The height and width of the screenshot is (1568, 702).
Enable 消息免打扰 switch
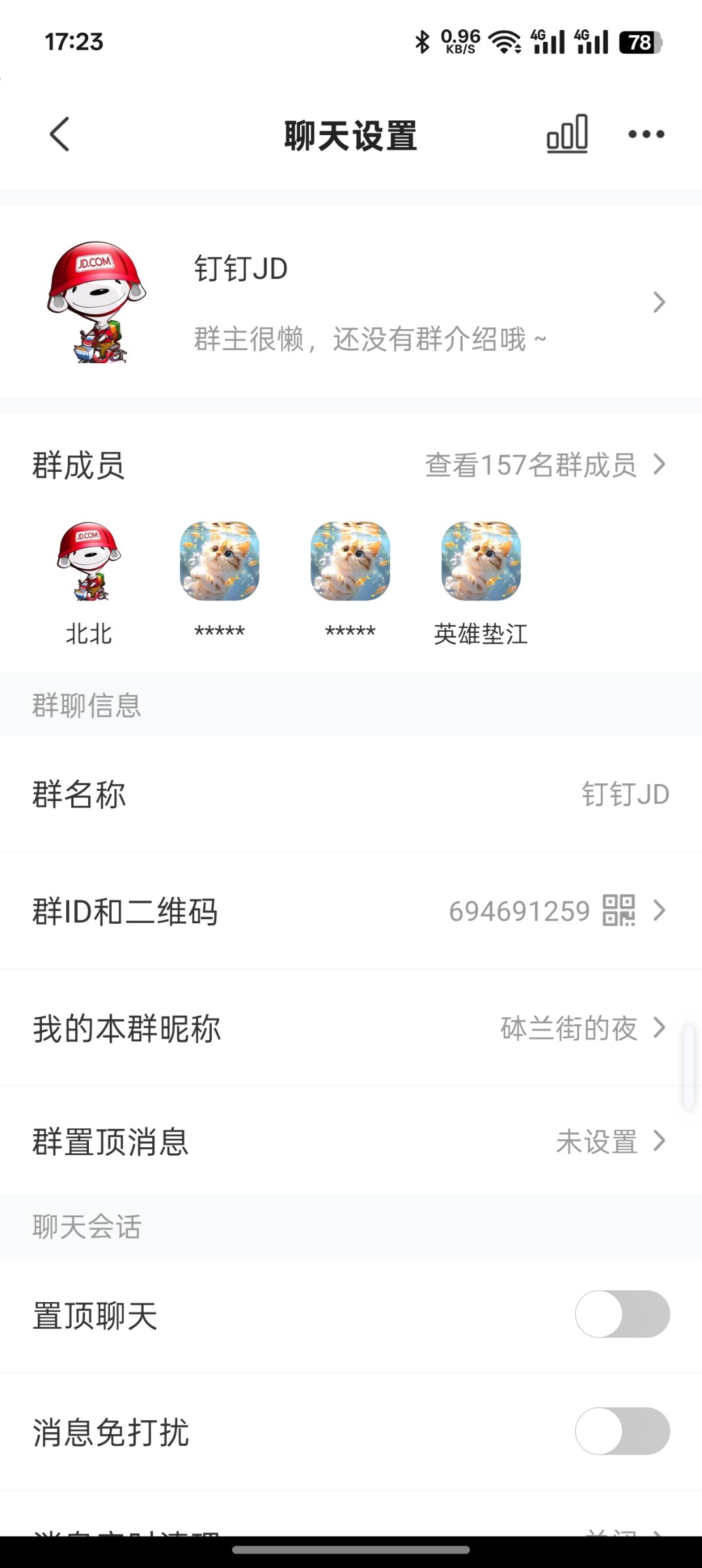point(622,1431)
